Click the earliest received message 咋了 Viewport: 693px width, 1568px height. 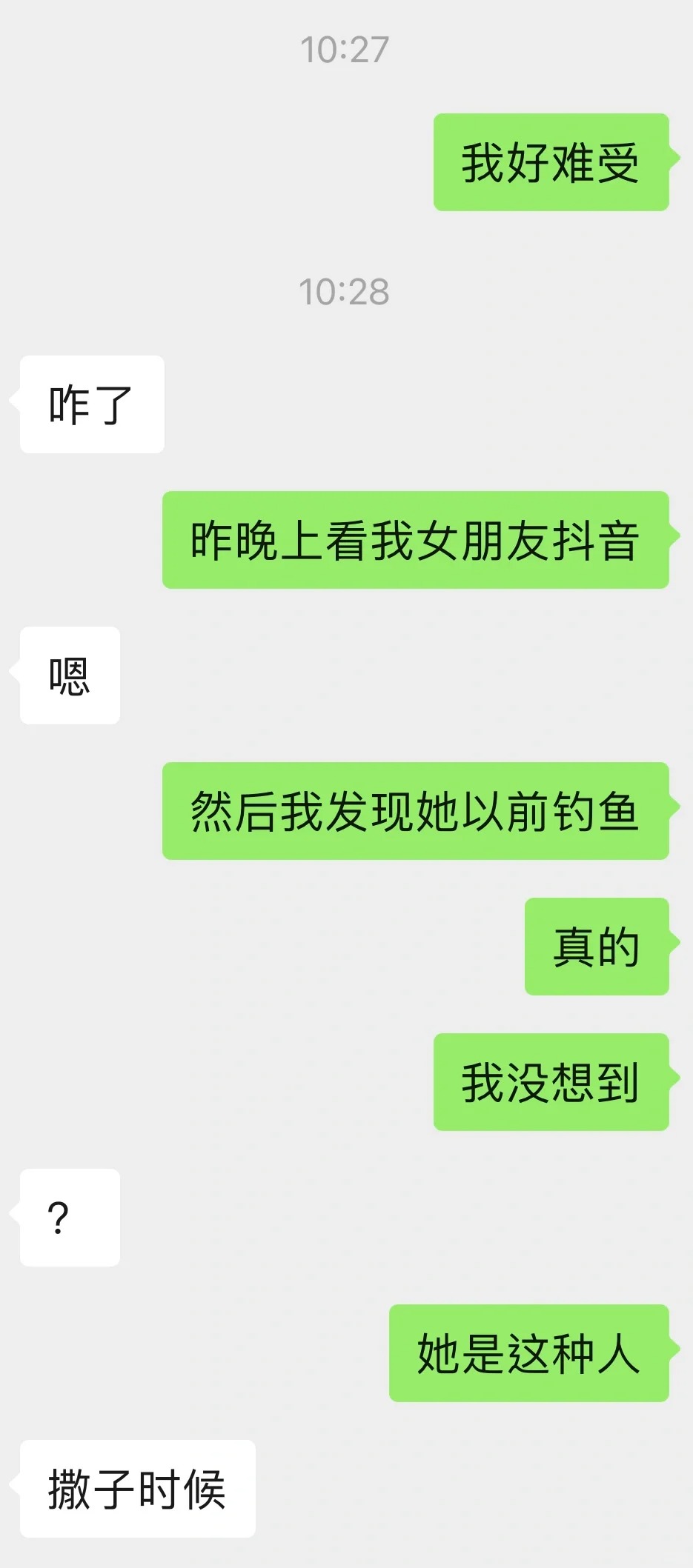90,403
